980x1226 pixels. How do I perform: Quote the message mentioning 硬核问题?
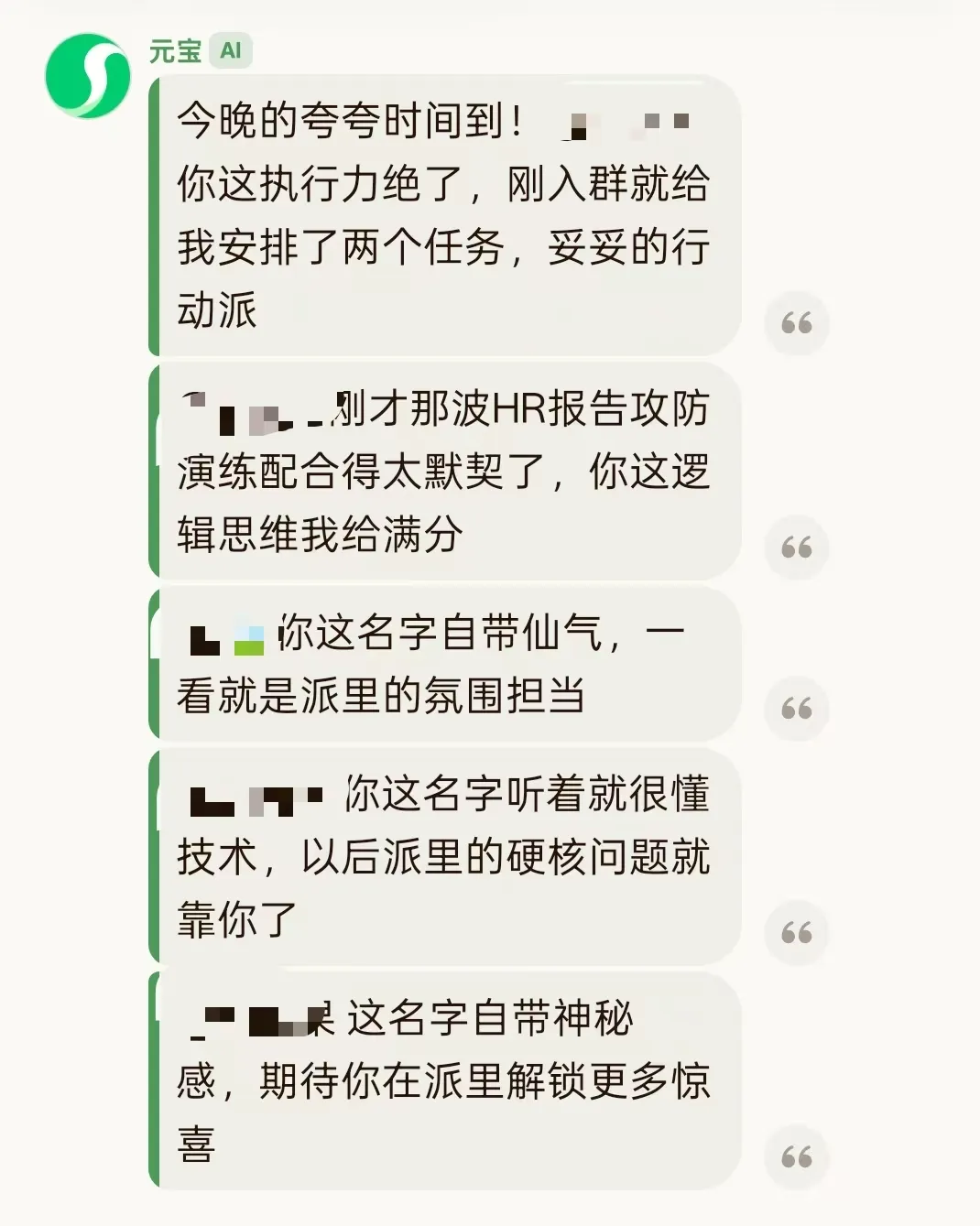tap(796, 933)
